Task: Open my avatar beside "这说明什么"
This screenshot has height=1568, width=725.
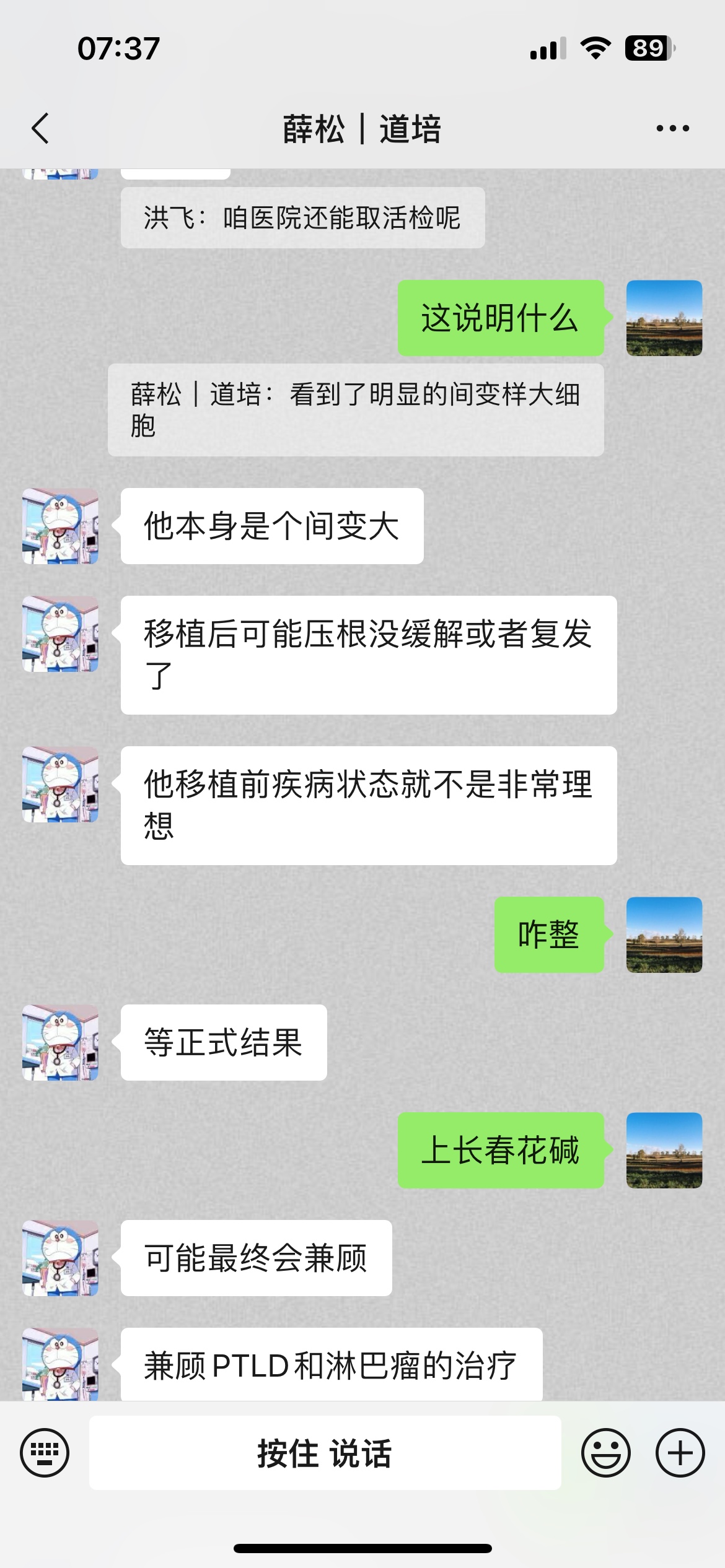Action: tap(664, 318)
